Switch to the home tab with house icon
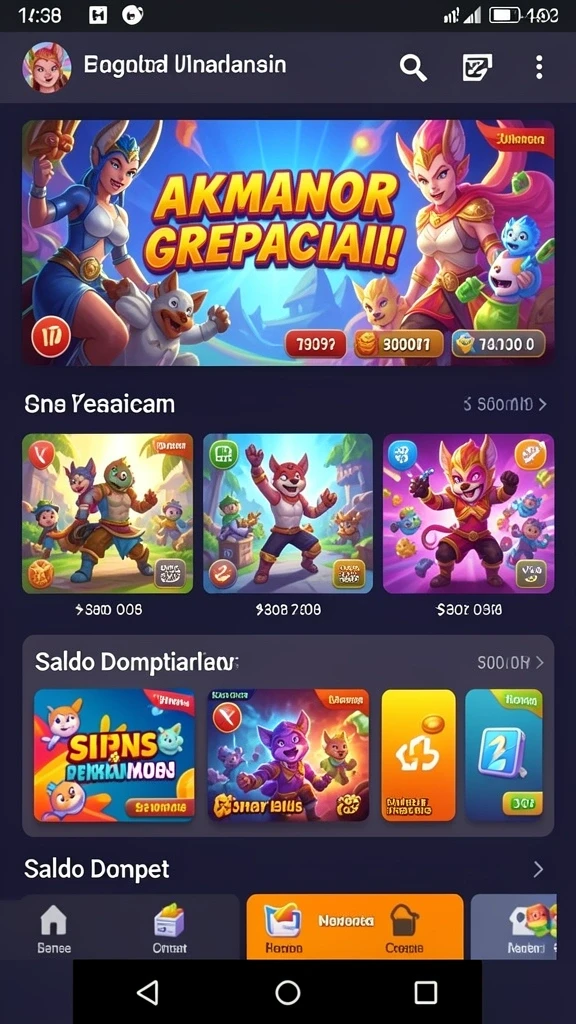Screen dimensions: 576x1024 point(54,929)
